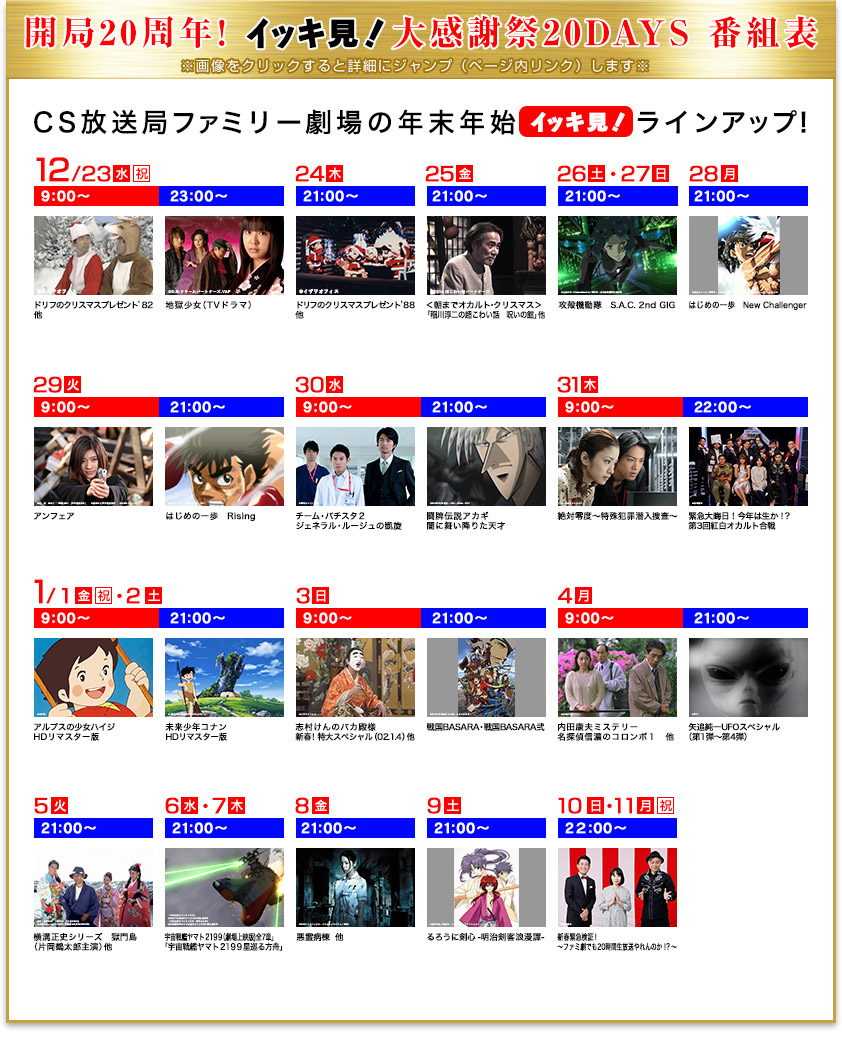Open るろうに剣心 thumbnail
The width and height of the screenshot is (842, 1040).
point(486,887)
